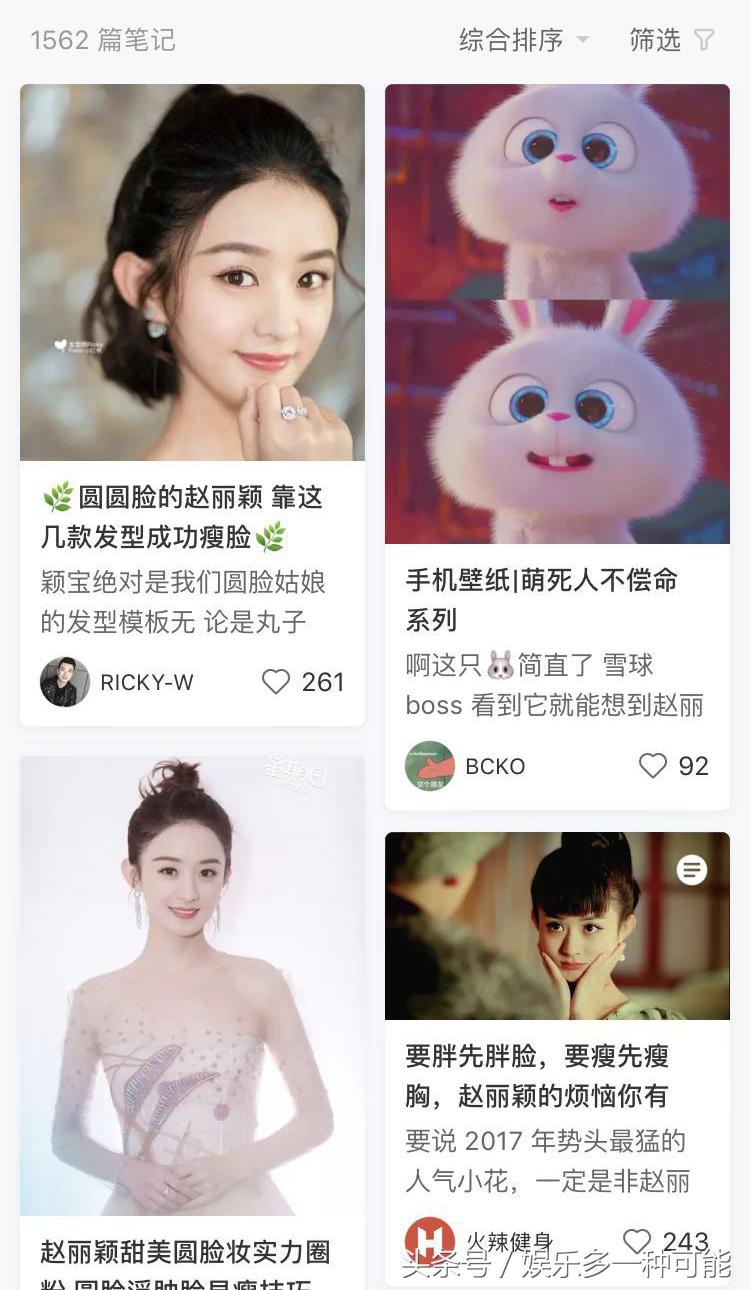Screen dimensions: 750x1290
Task: Tap the heart icon on BCKO's wallpaper note
Action: pyautogui.click(x=653, y=766)
